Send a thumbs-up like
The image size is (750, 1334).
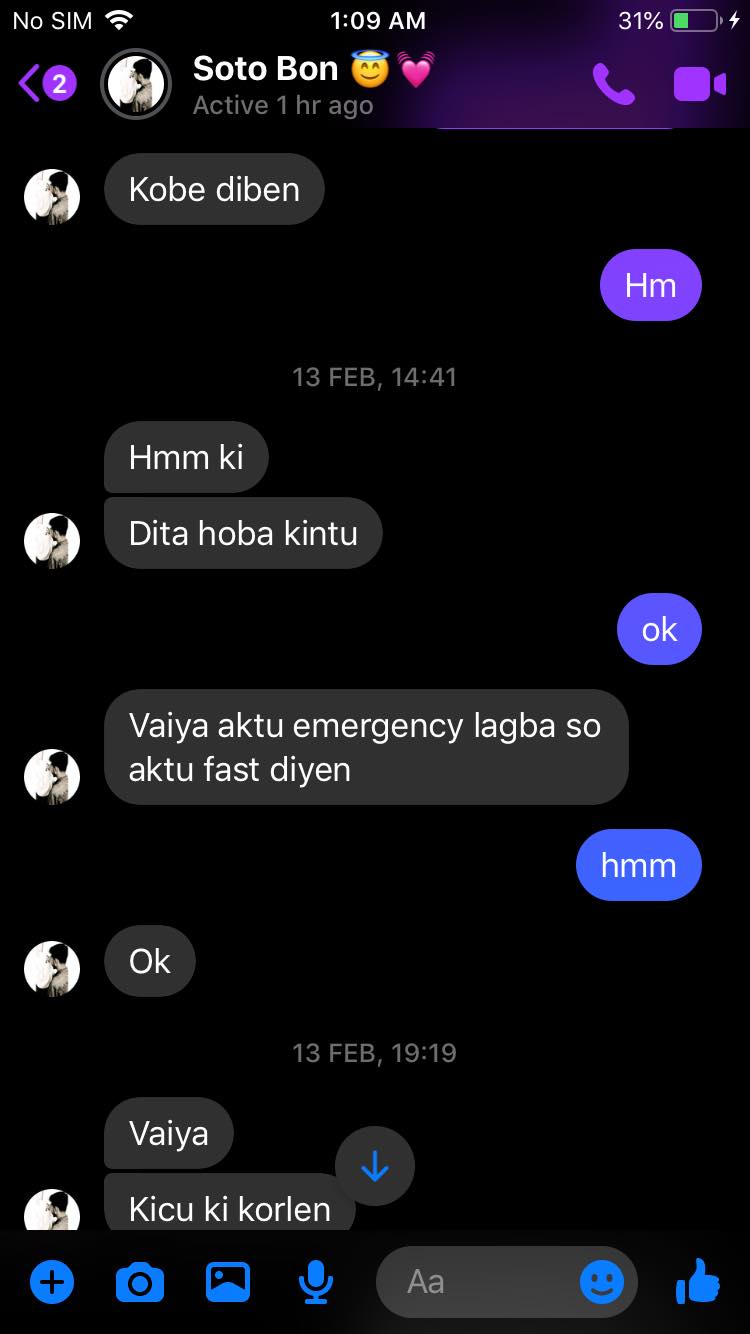(697, 1280)
